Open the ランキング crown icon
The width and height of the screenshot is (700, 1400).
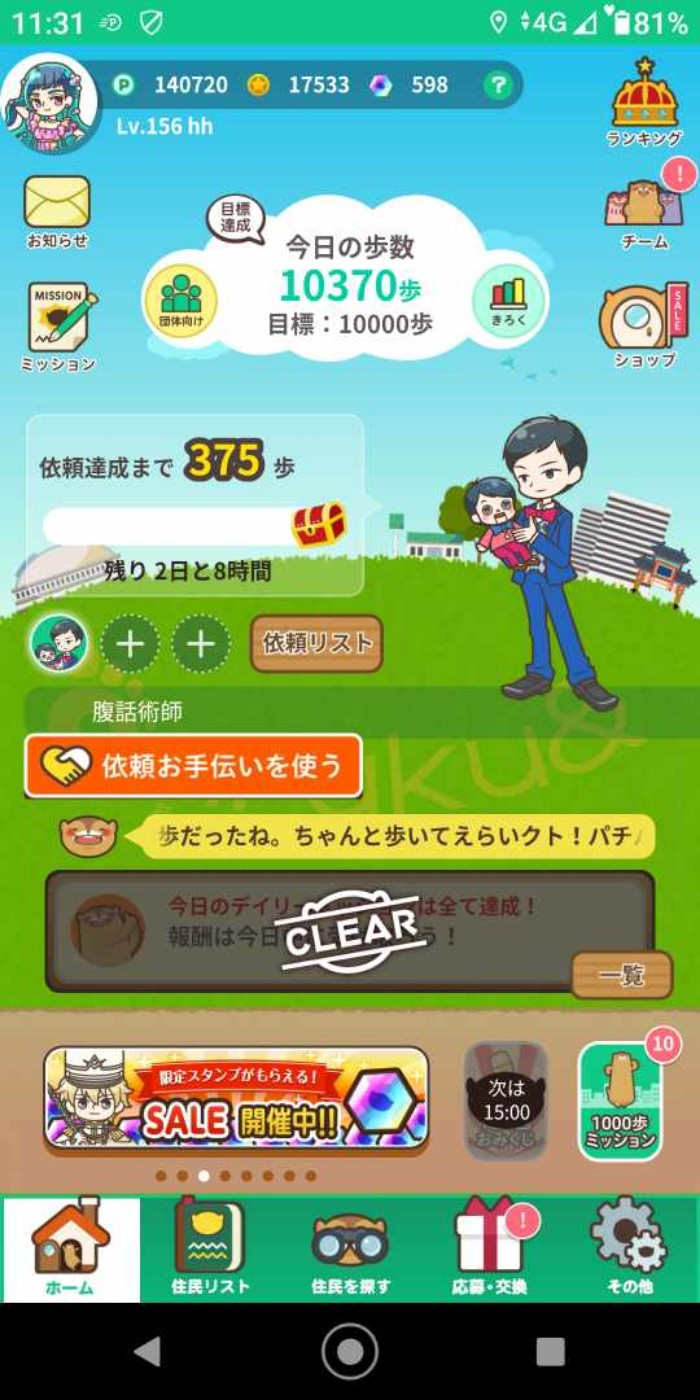[x=645, y=104]
